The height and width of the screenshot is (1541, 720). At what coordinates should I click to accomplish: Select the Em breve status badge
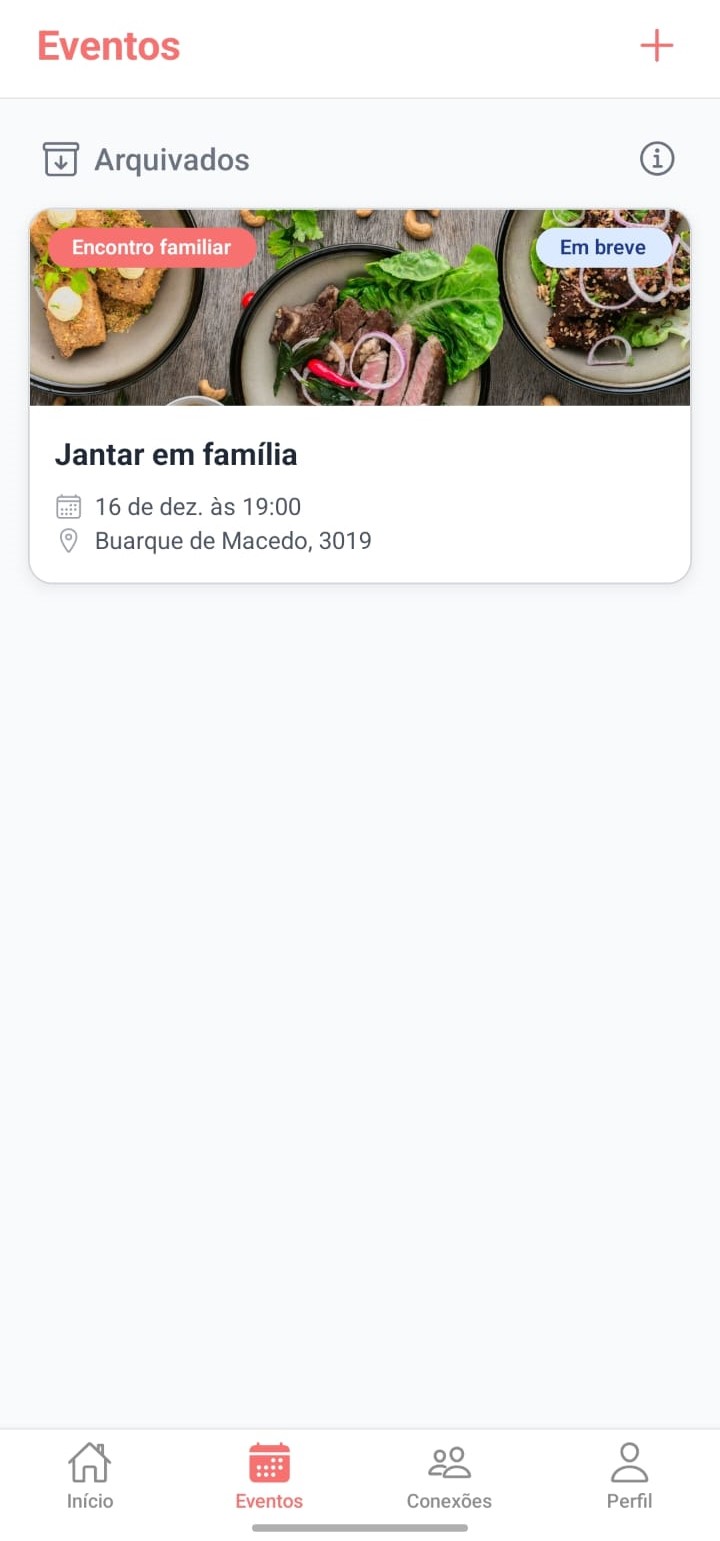[x=603, y=247]
